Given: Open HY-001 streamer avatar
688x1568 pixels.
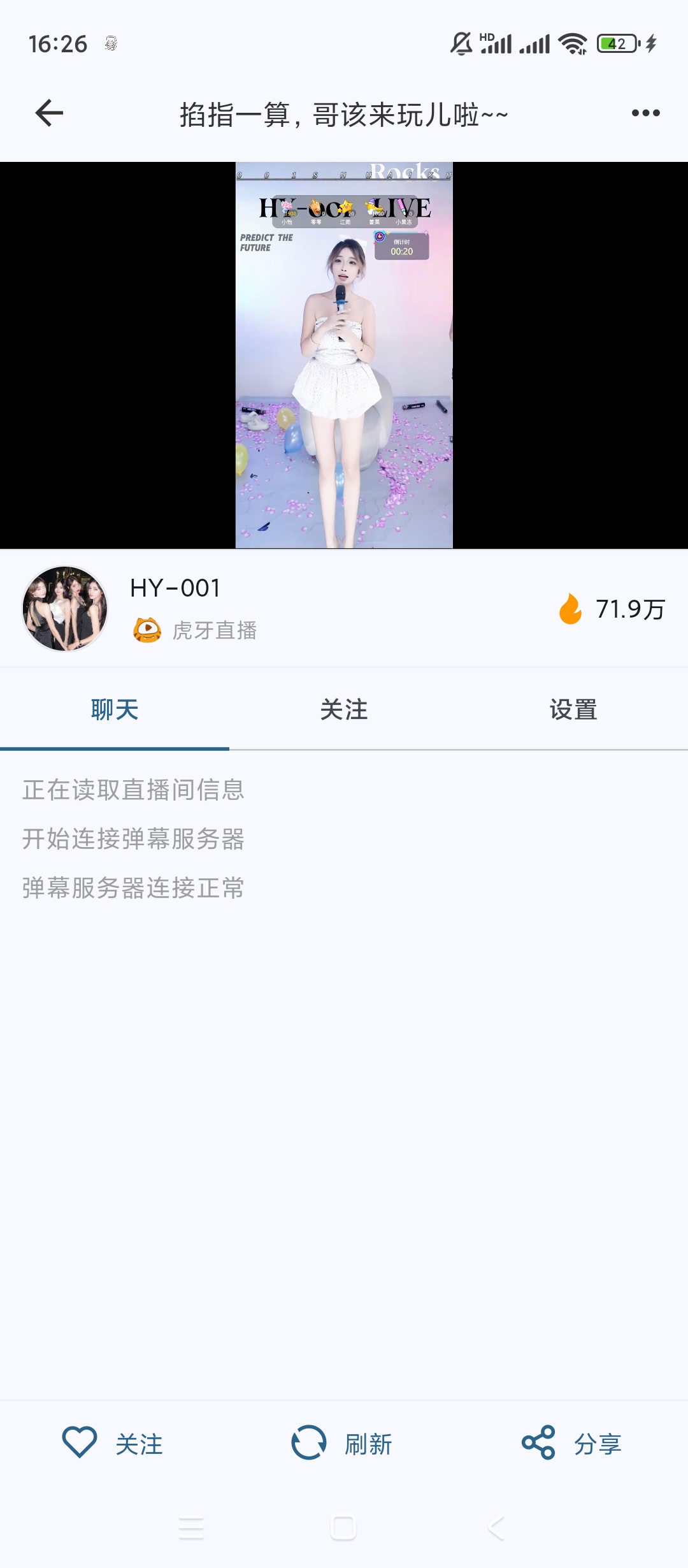Looking at the screenshot, I should pyautogui.click(x=65, y=609).
